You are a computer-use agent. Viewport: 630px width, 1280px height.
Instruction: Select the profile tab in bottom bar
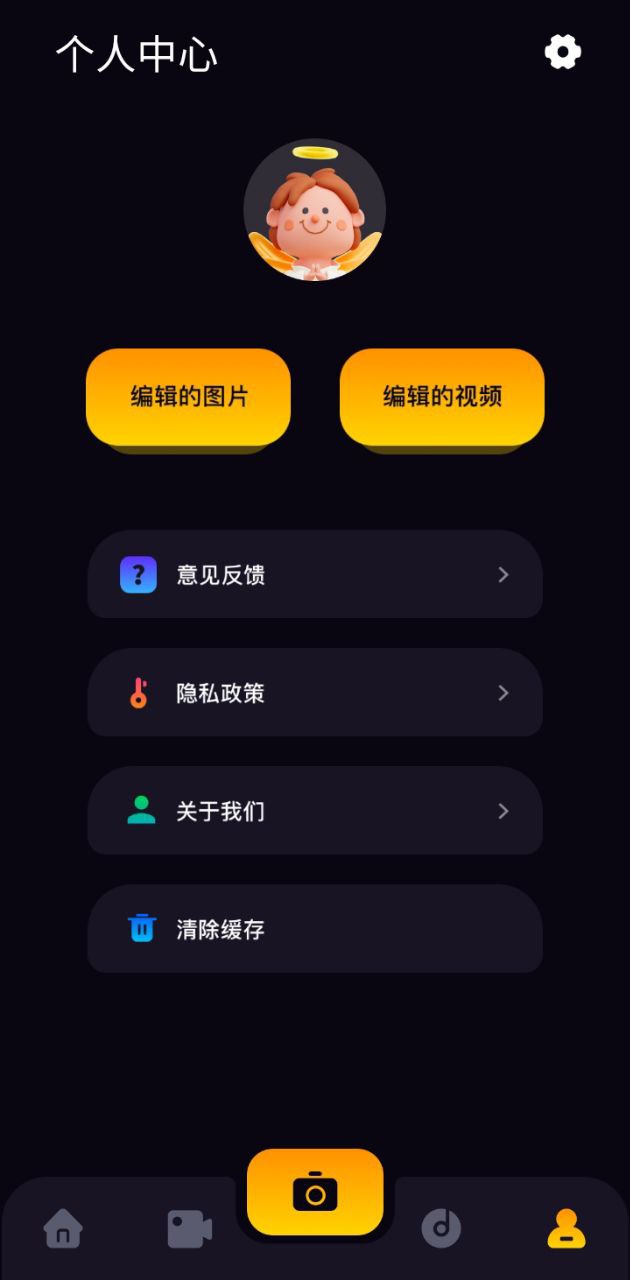coord(566,1228)
